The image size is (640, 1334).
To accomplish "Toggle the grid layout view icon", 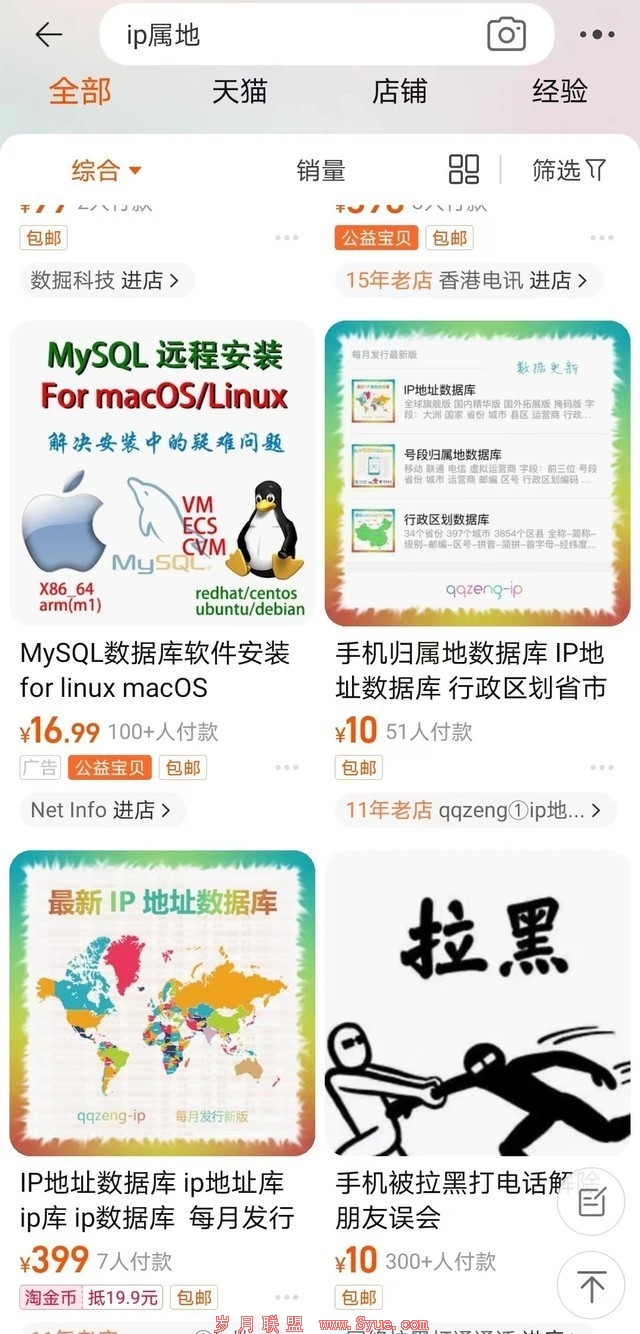I will (x=464, y=169).
